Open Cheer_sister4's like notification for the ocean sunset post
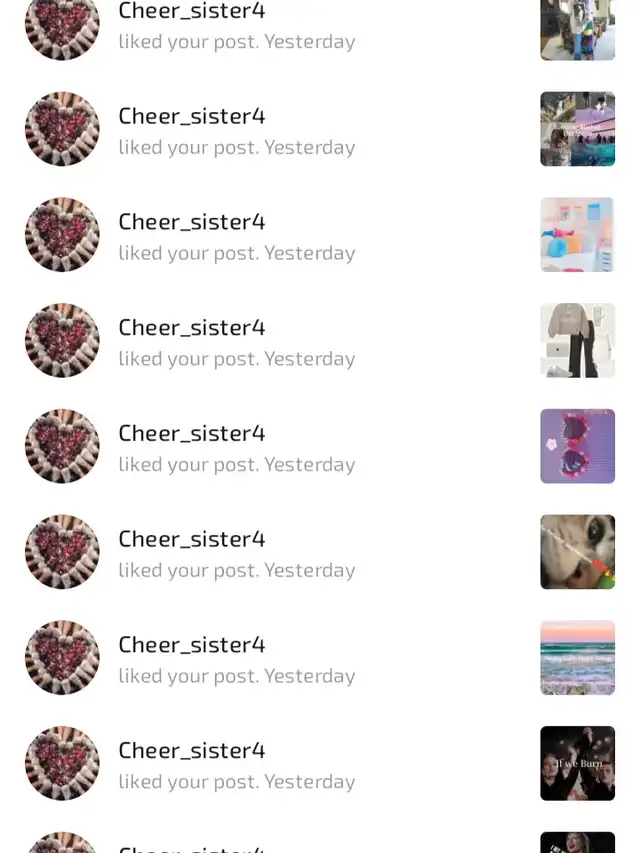 tap(236, 658)
